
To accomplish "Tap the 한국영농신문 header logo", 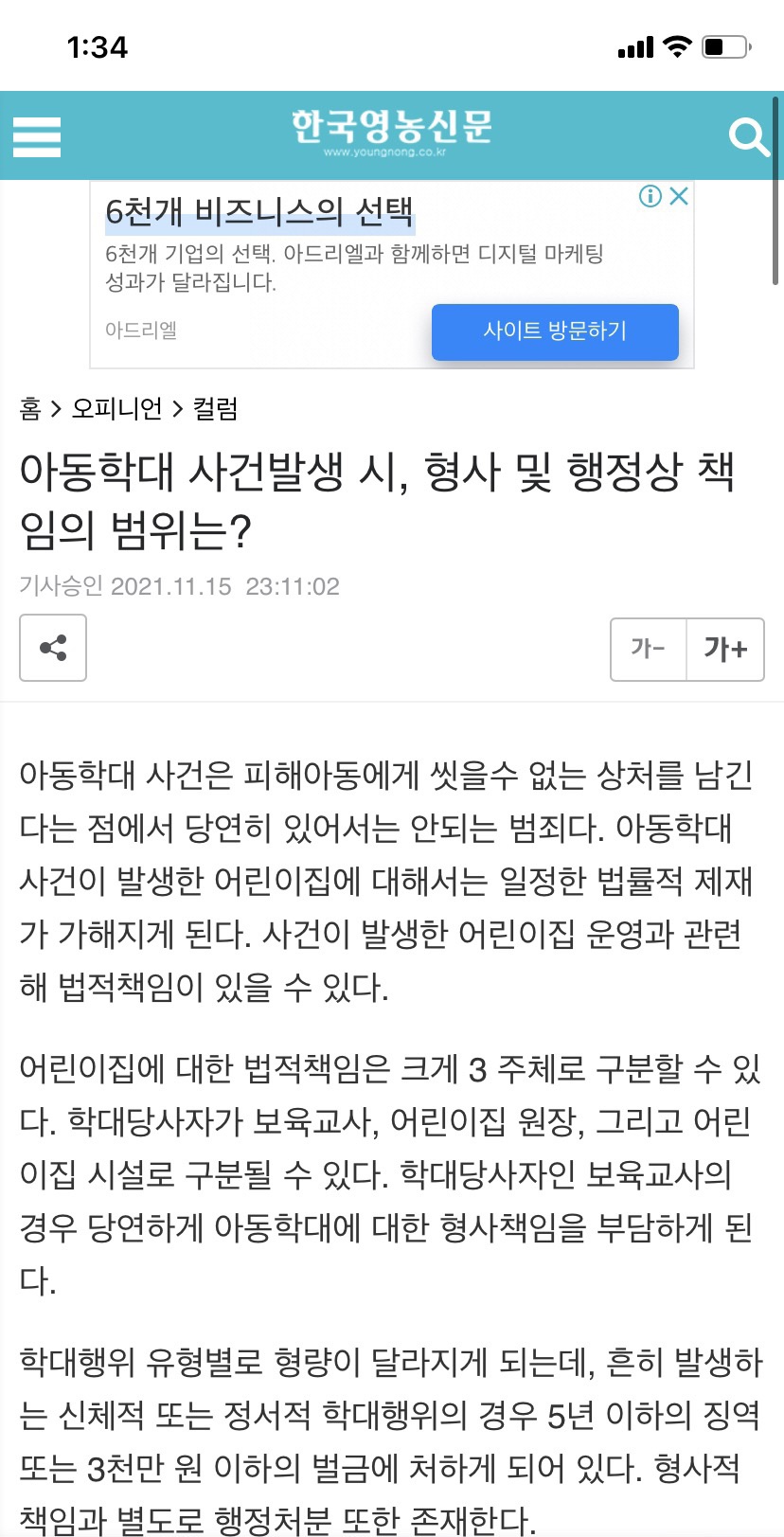I will (x=391, y=132).
